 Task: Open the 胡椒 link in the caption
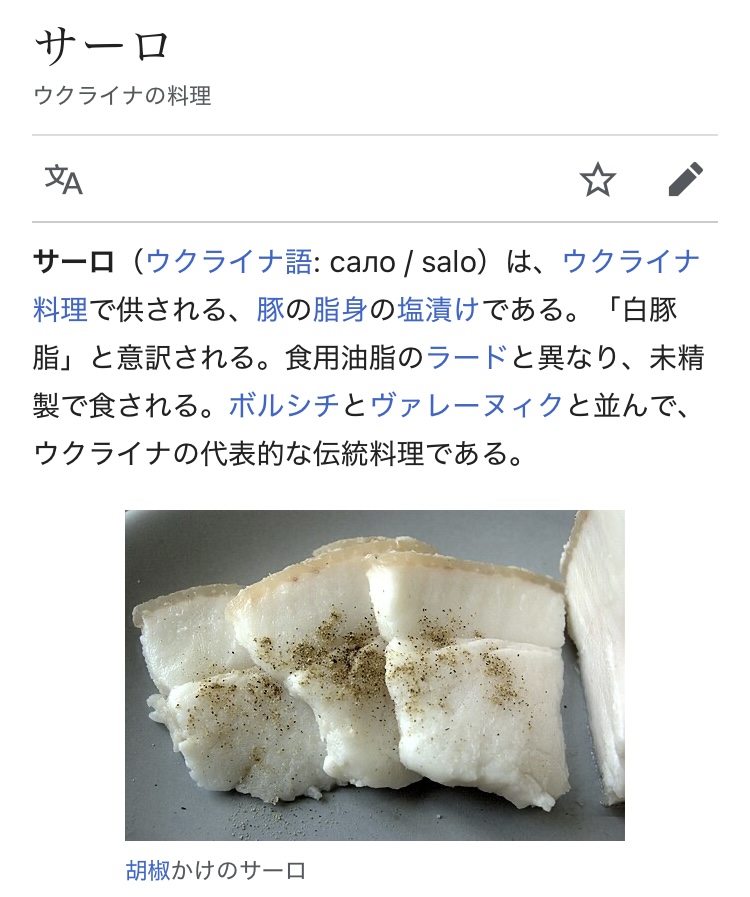pos(148,870)
